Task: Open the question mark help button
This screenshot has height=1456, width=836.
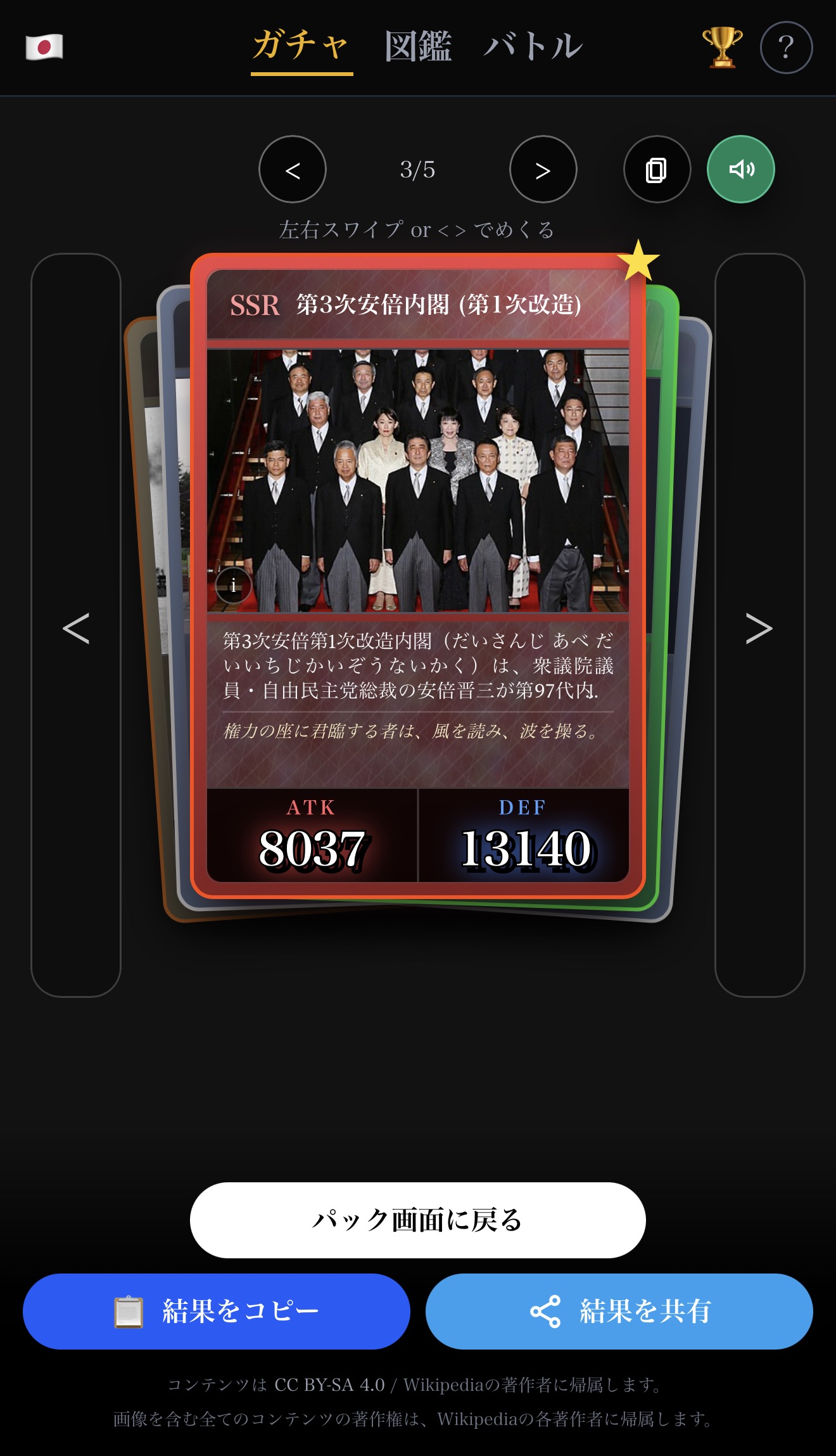Action: point(786,48)
